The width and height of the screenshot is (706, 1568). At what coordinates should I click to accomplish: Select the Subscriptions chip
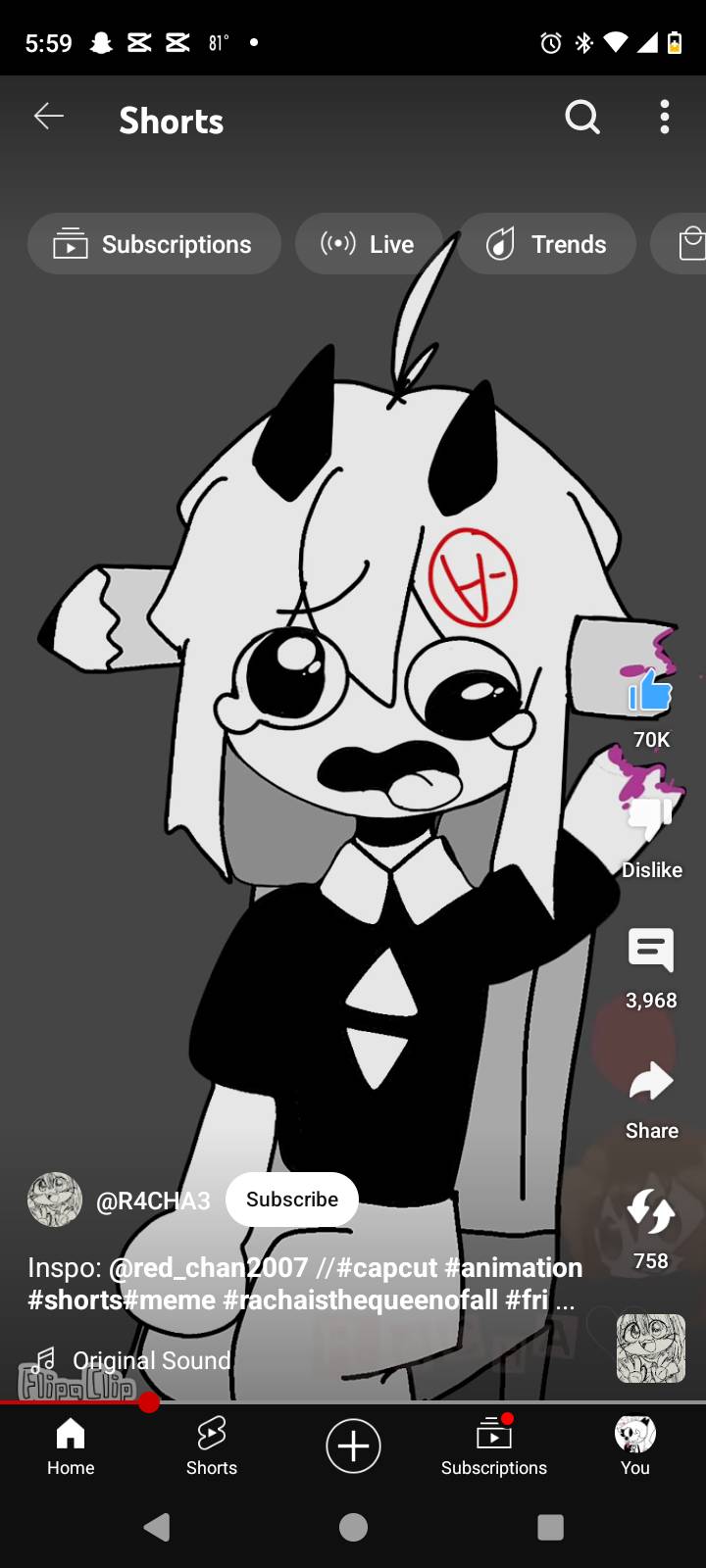(154, 244)
